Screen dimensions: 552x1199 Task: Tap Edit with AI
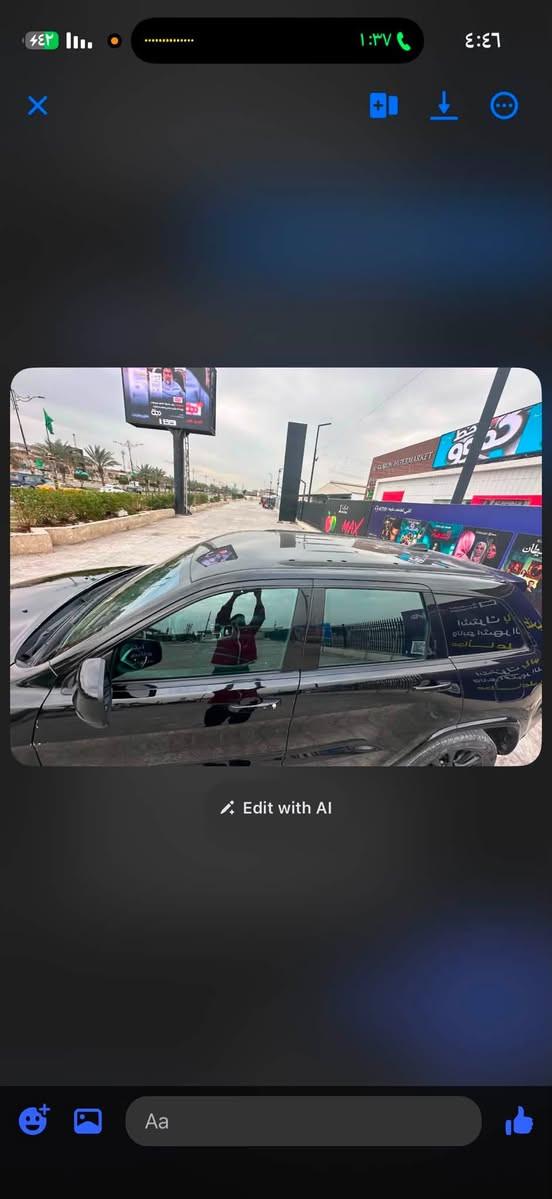276,807
